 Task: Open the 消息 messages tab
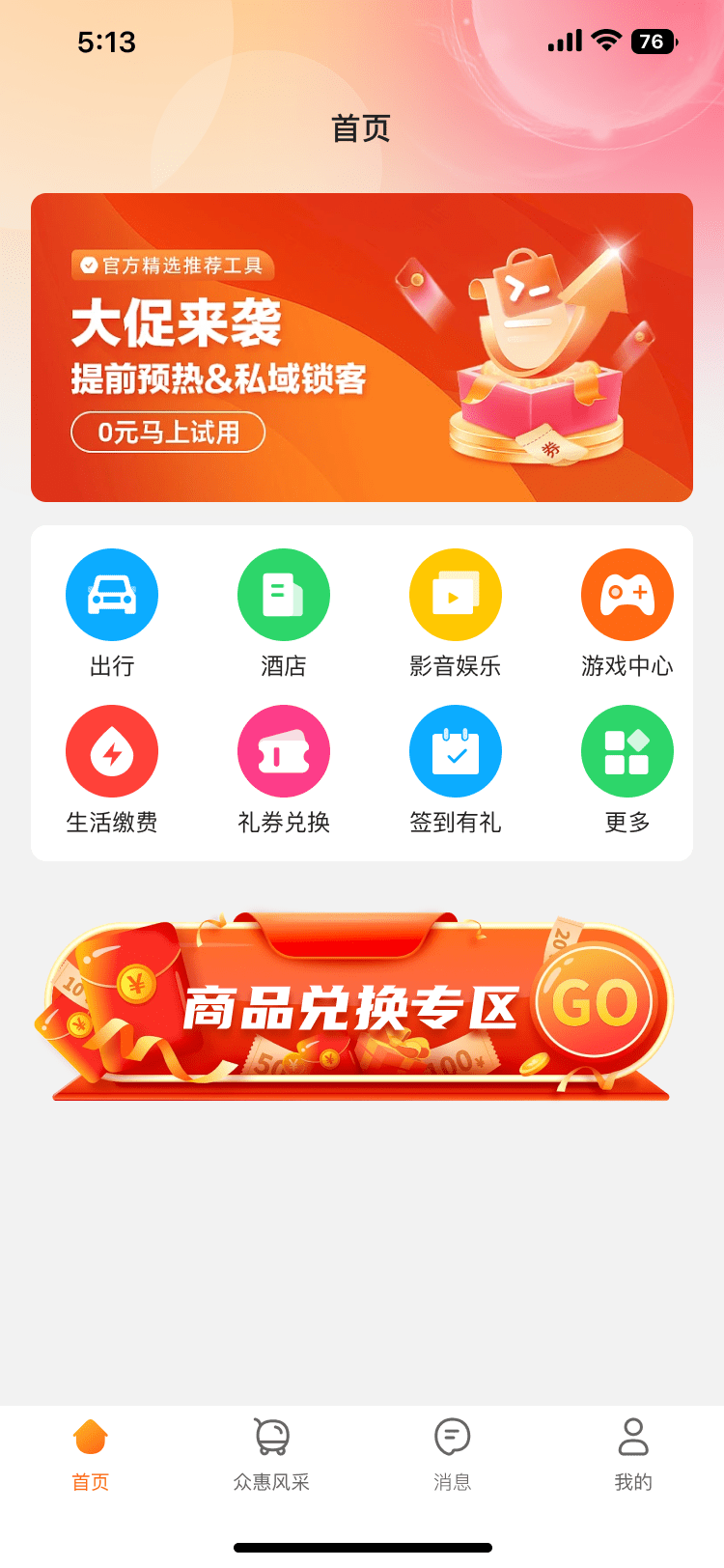[452, 1454]
